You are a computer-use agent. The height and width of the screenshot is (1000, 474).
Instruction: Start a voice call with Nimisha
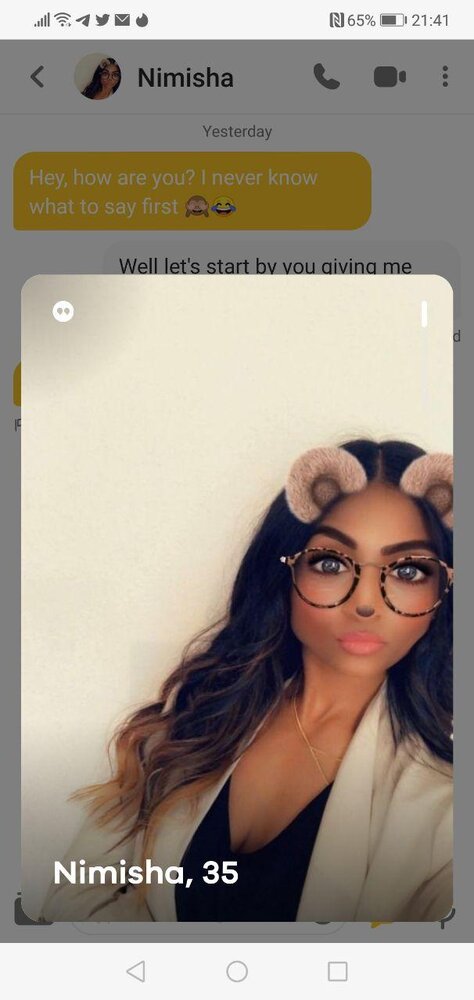click(327, 77)
